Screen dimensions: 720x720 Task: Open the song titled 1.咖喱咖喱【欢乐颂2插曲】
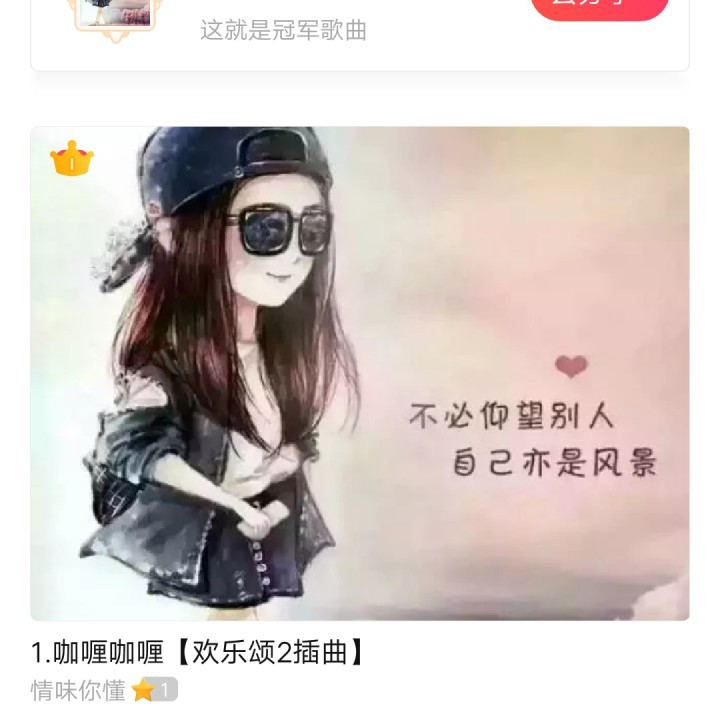click(198, 653)
